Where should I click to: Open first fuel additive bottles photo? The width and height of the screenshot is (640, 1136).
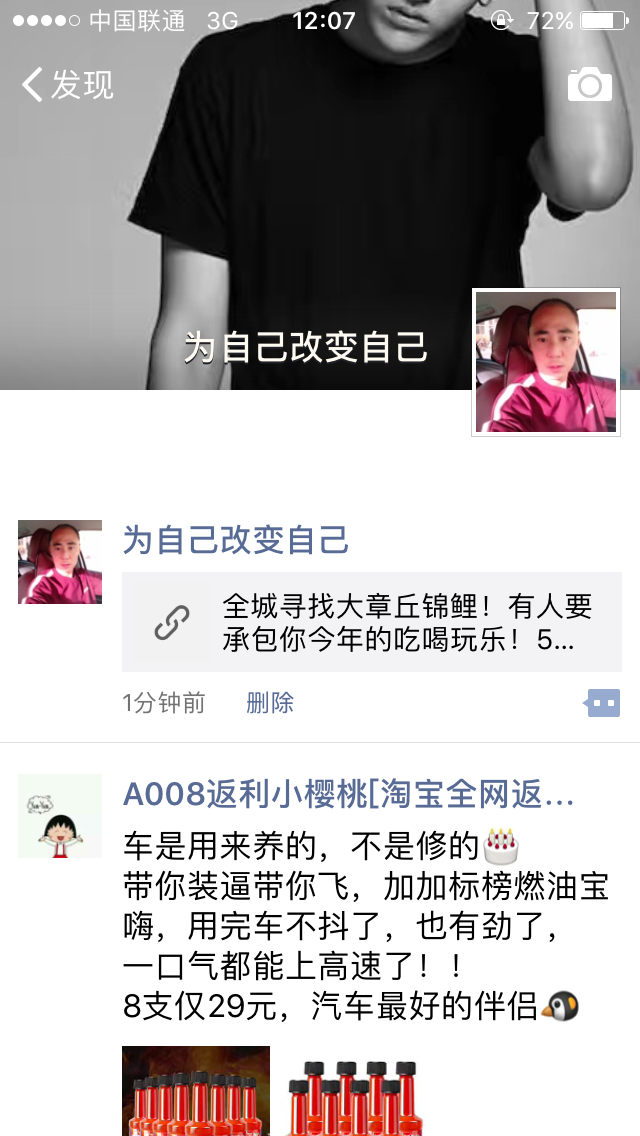coord(196,1090)
